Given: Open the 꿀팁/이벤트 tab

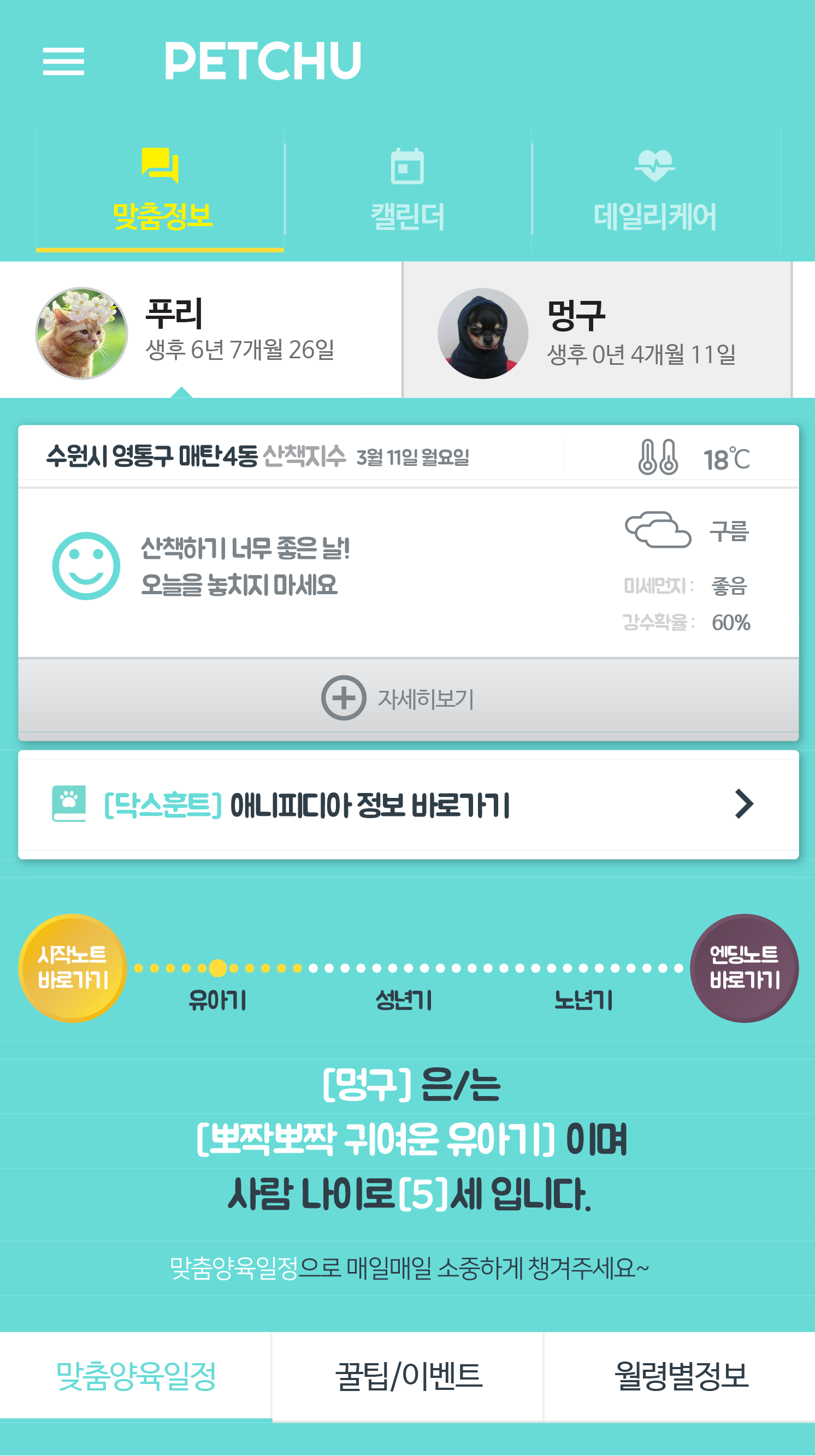Looking at the screenshot, I should 408,1376.
